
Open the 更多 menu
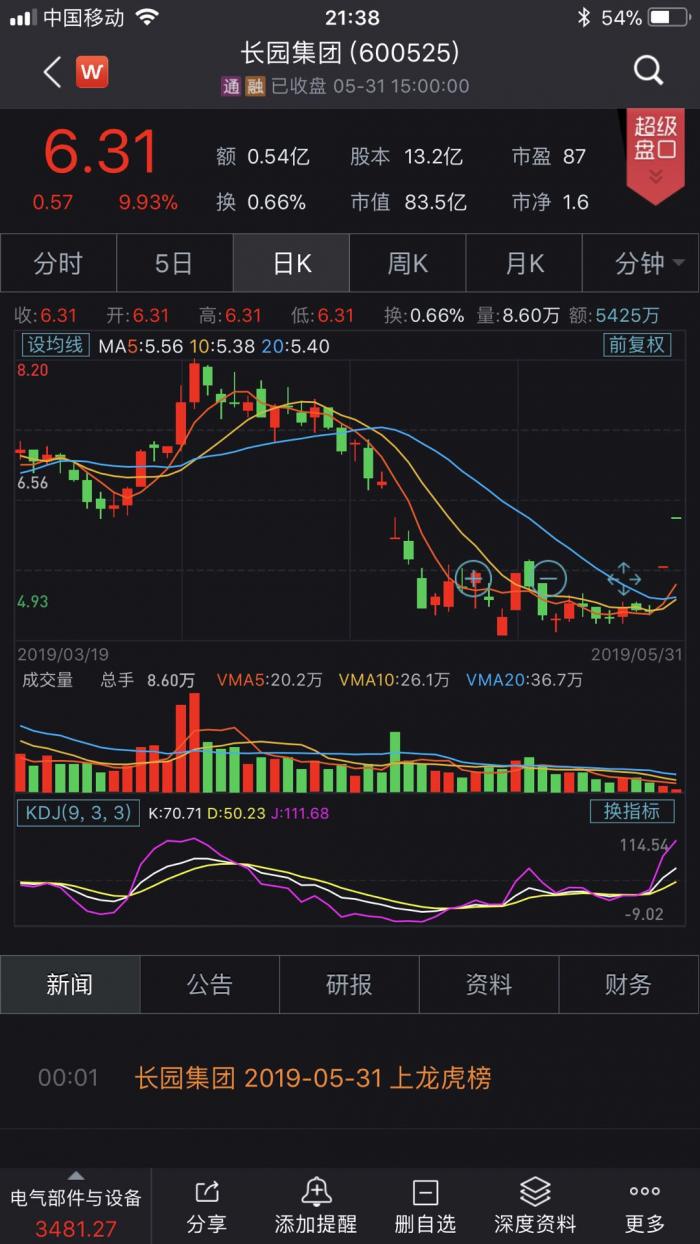645,1206
